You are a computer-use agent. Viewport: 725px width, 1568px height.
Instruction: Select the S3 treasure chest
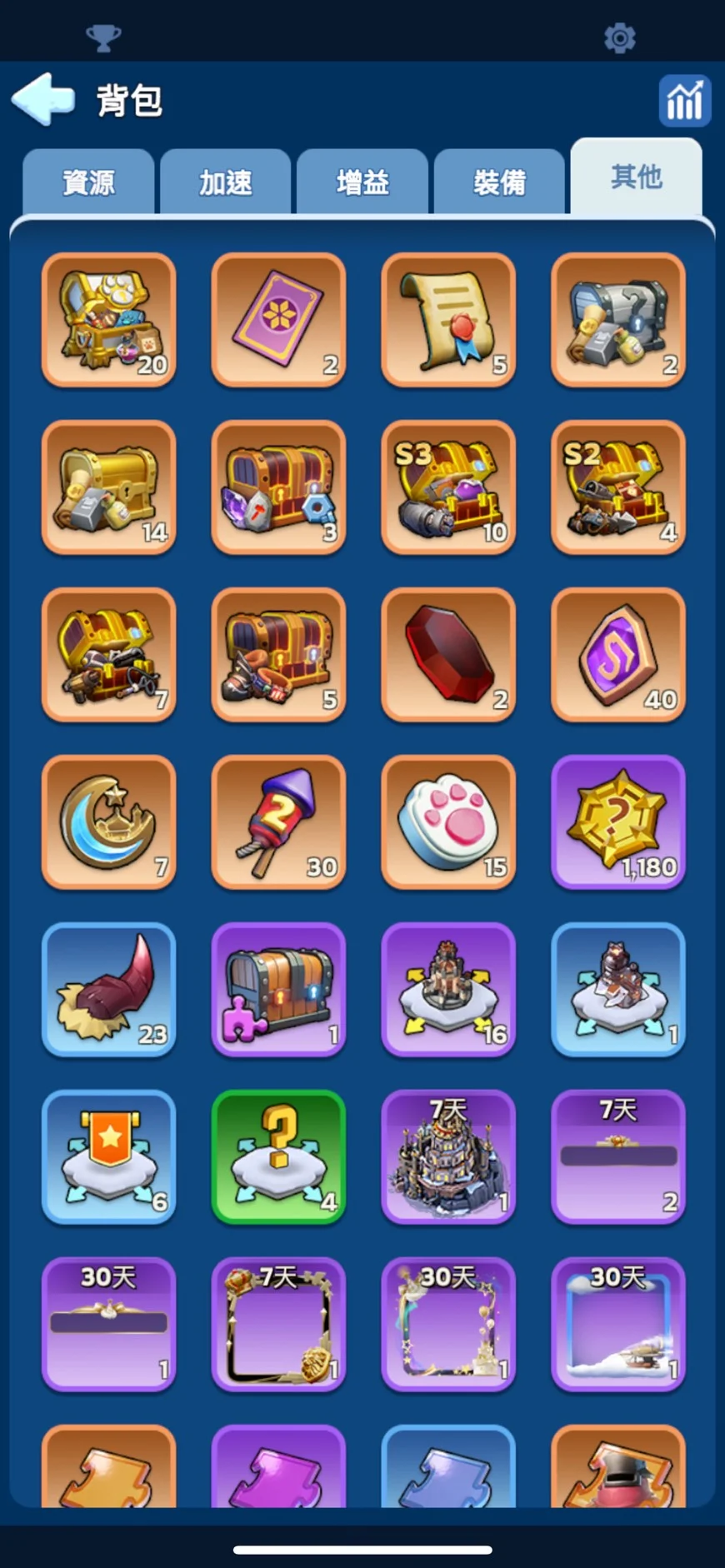click(x=448, y=487)
